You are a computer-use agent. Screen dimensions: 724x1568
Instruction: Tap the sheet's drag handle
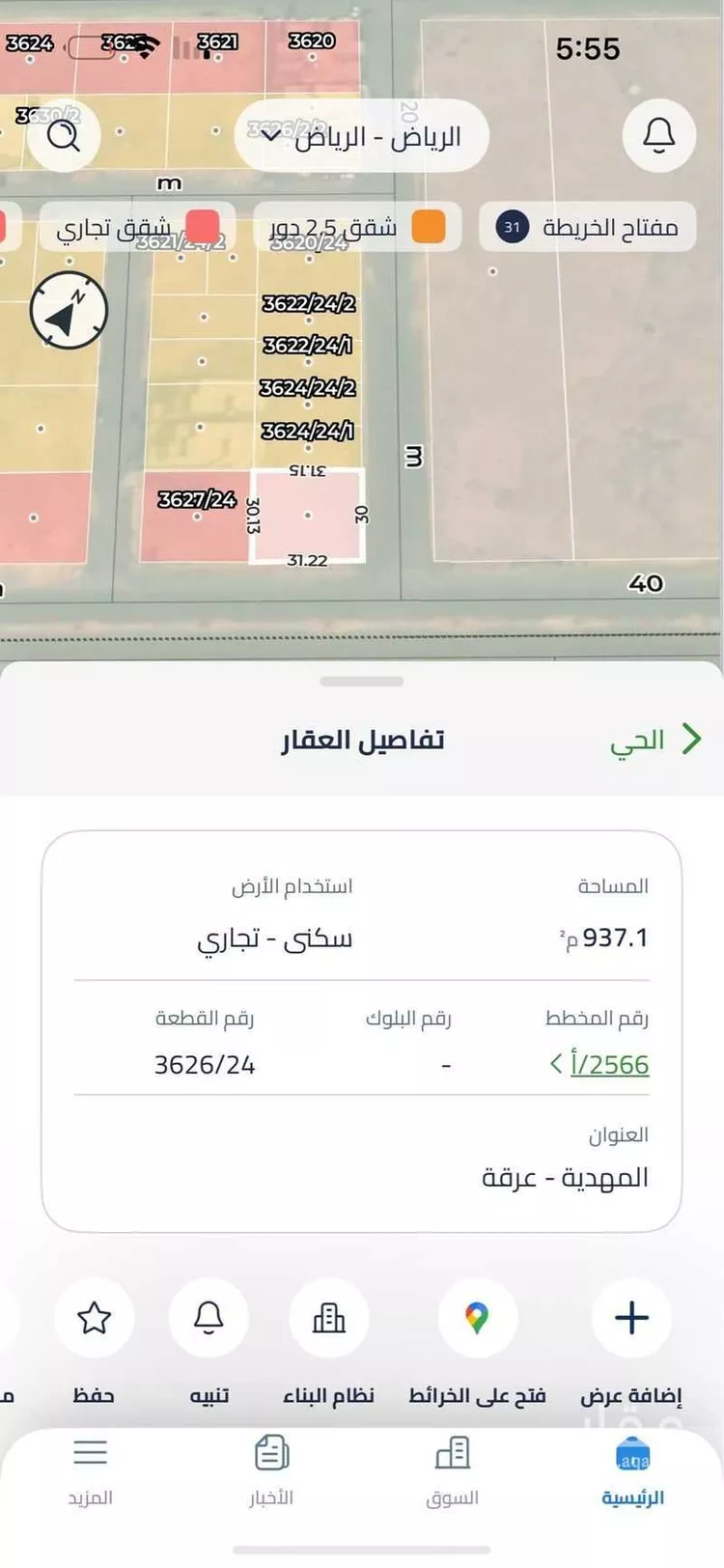(x=361, y=682)
